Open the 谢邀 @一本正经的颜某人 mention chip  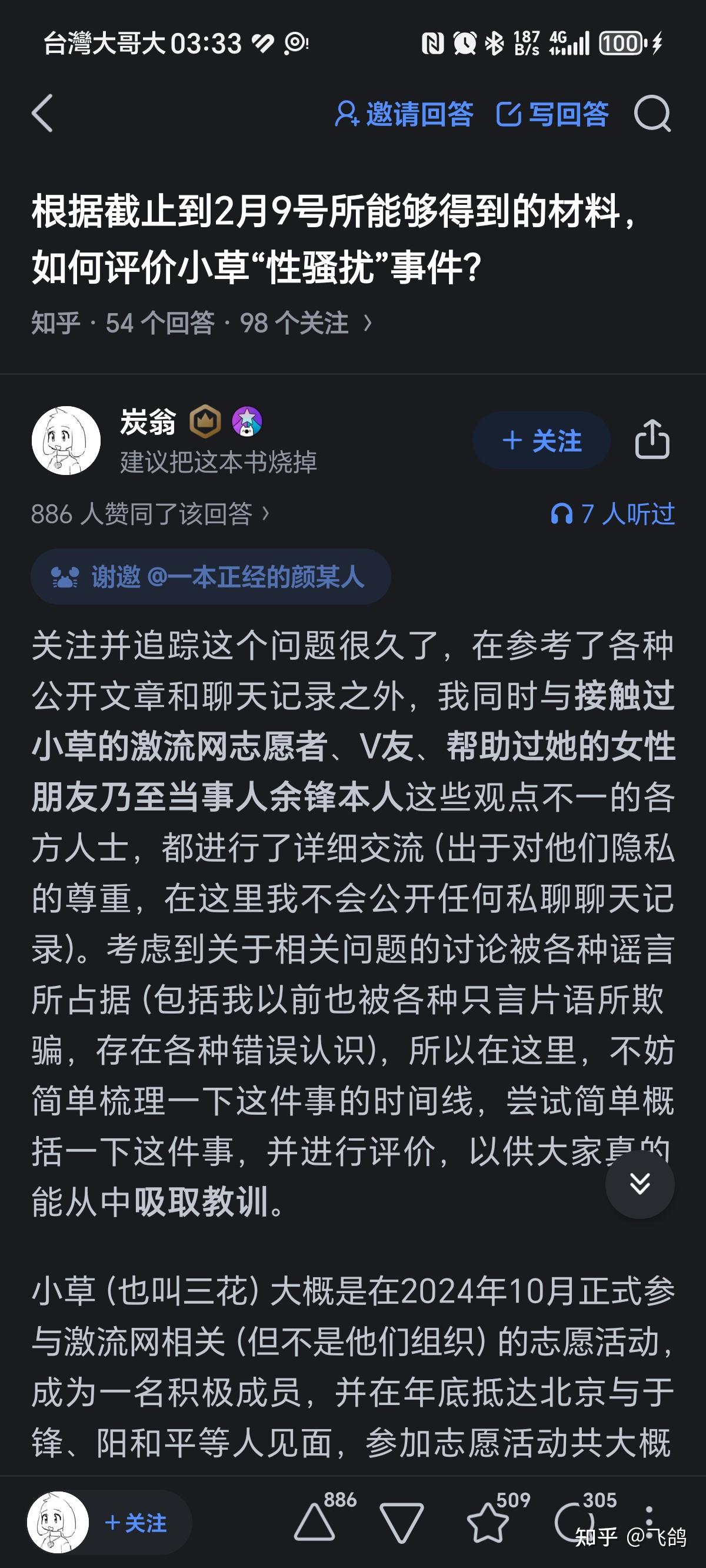[211, 576]
